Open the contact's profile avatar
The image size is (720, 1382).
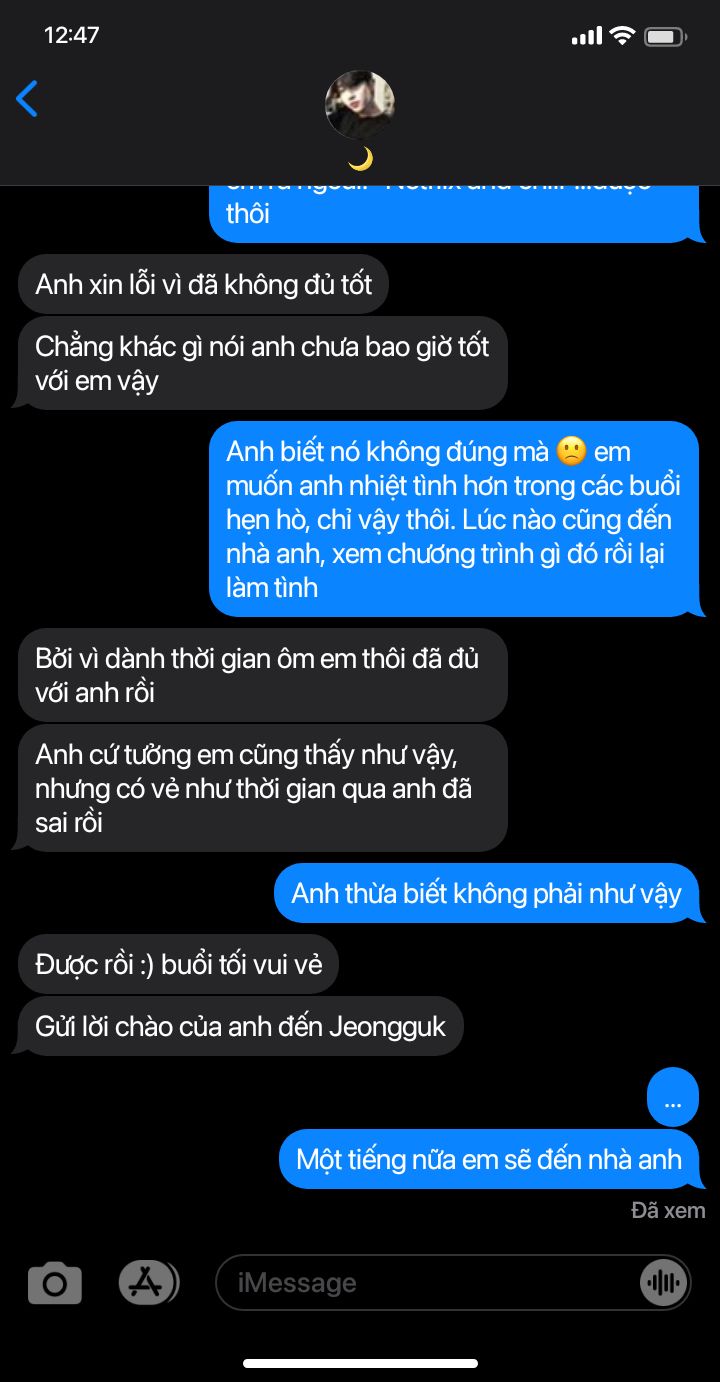[360, 105]
